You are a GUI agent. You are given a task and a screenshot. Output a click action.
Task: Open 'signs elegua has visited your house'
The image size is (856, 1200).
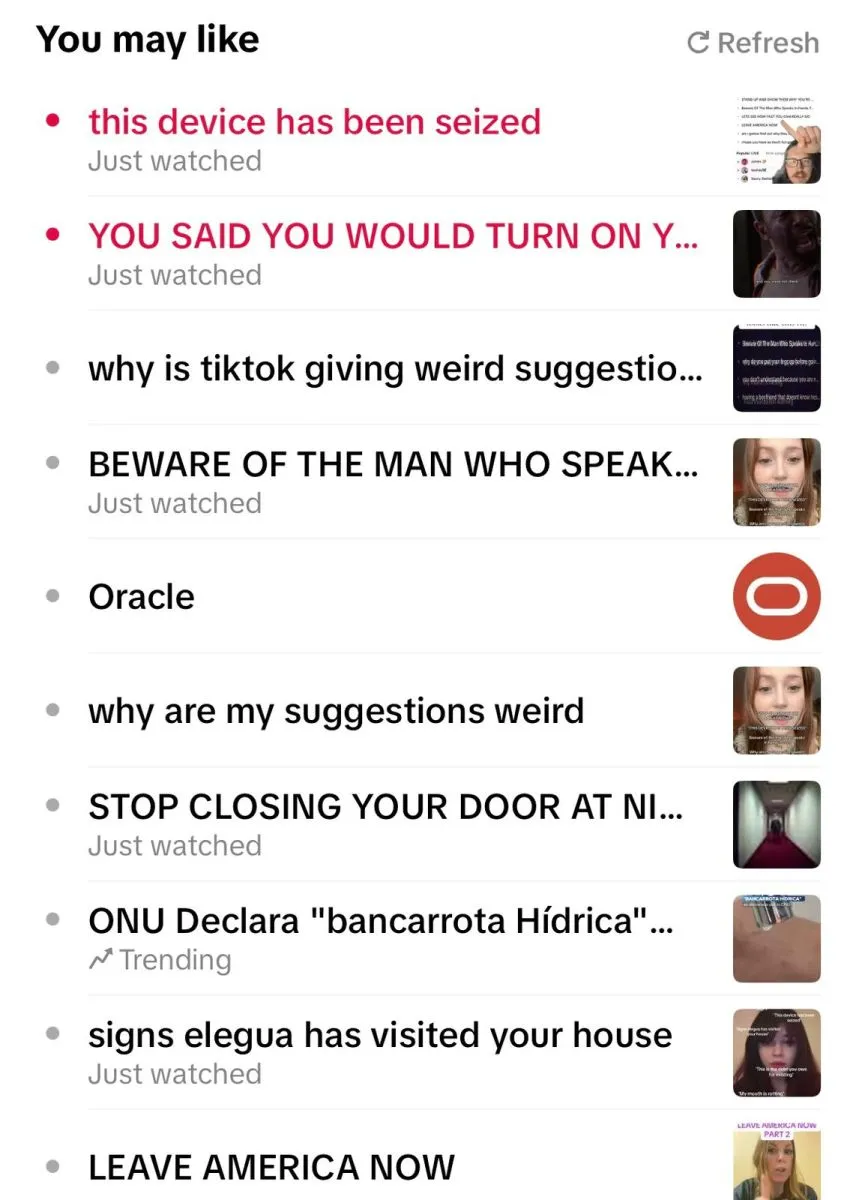(x=380, y=1035)
